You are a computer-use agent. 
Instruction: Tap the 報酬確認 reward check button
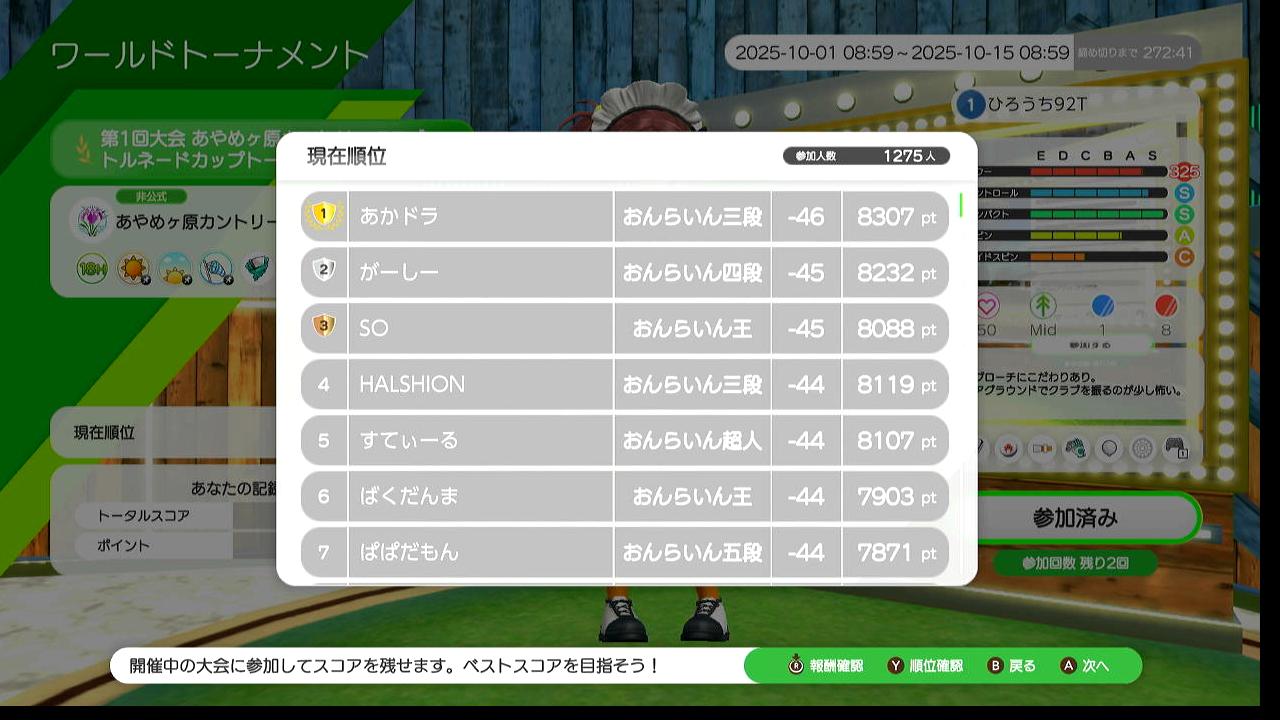coord(826,666)
